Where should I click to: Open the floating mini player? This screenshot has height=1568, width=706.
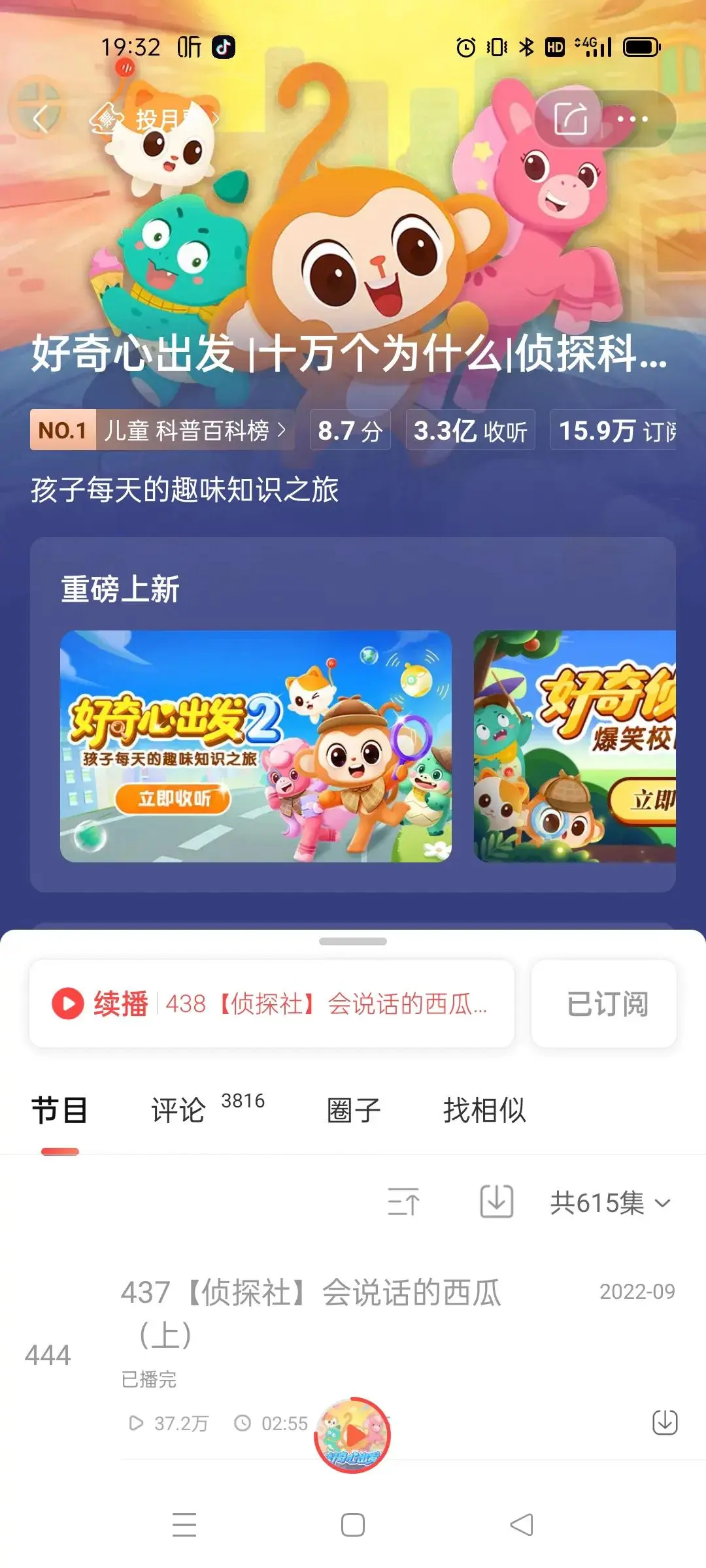(352, 1436)
